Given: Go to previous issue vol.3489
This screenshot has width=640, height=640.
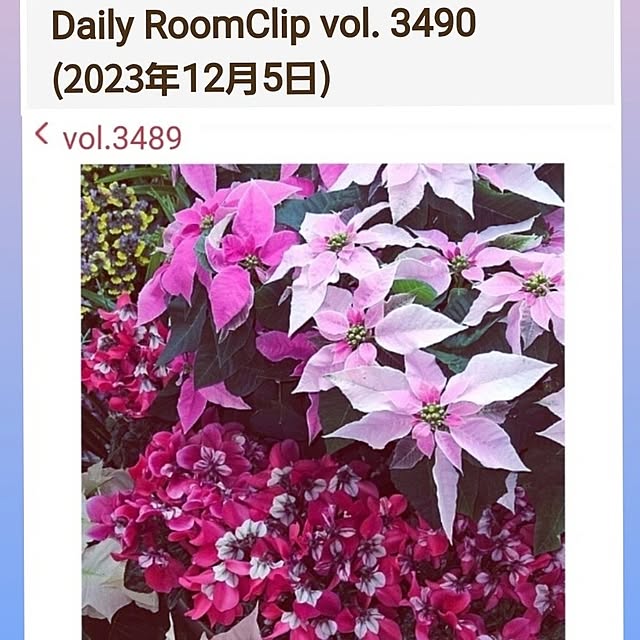Looking at the screenshot, I should [108, 137].
